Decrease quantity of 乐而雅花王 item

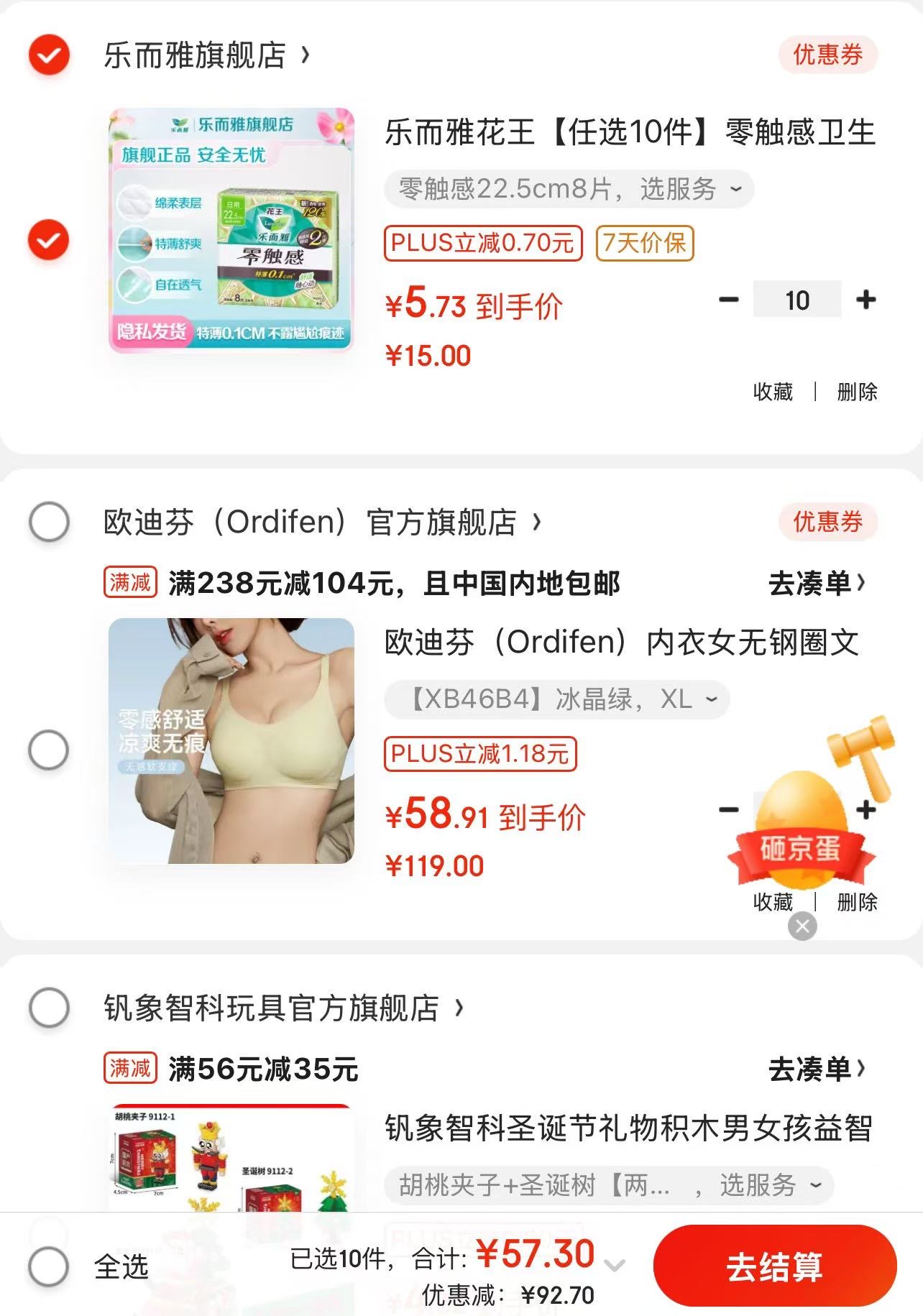(x=729, y=299)
